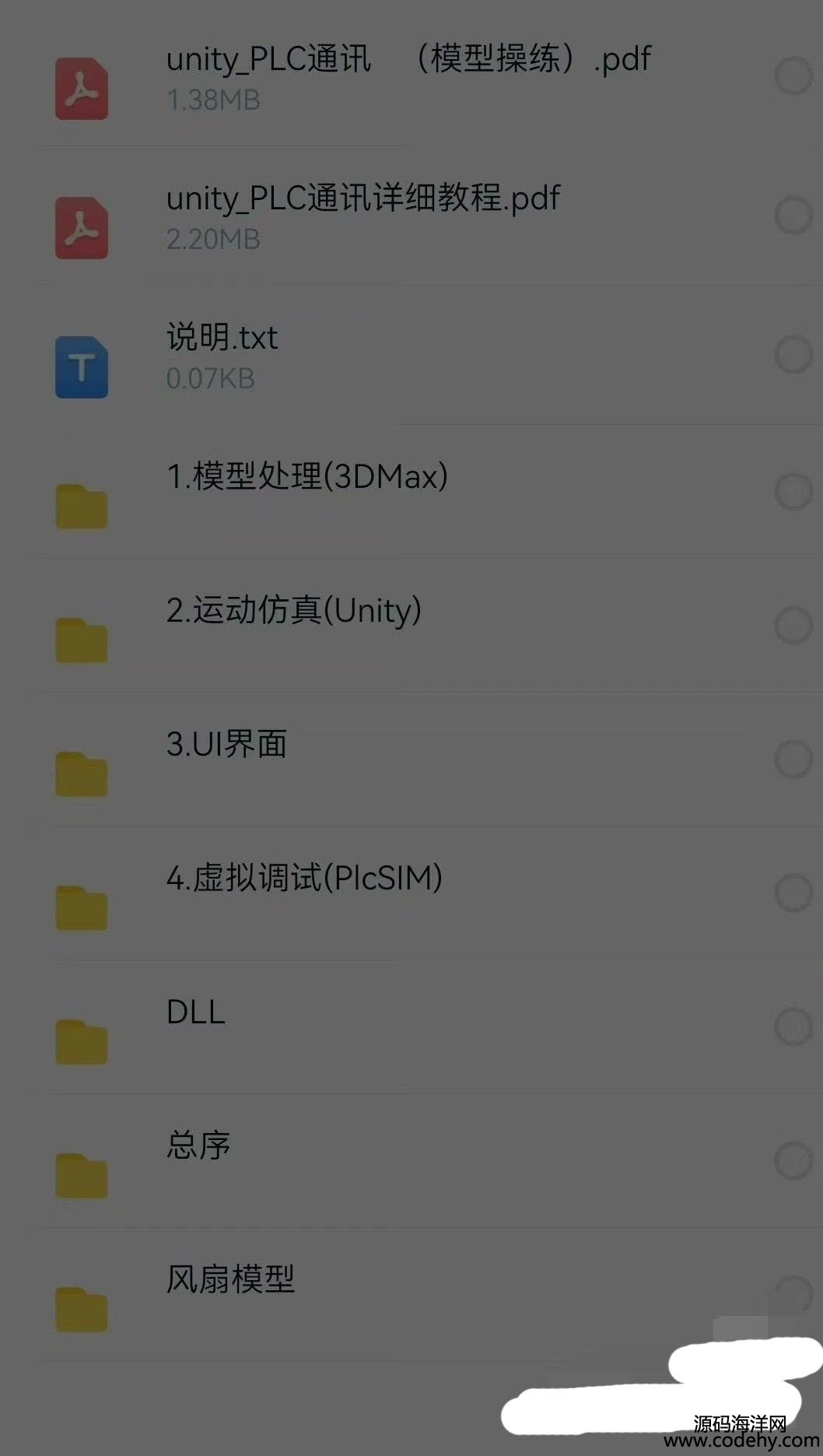The image size is (823, 1456).
Task: Open the 风扇模型 folder
Action: pos(411,1295)
